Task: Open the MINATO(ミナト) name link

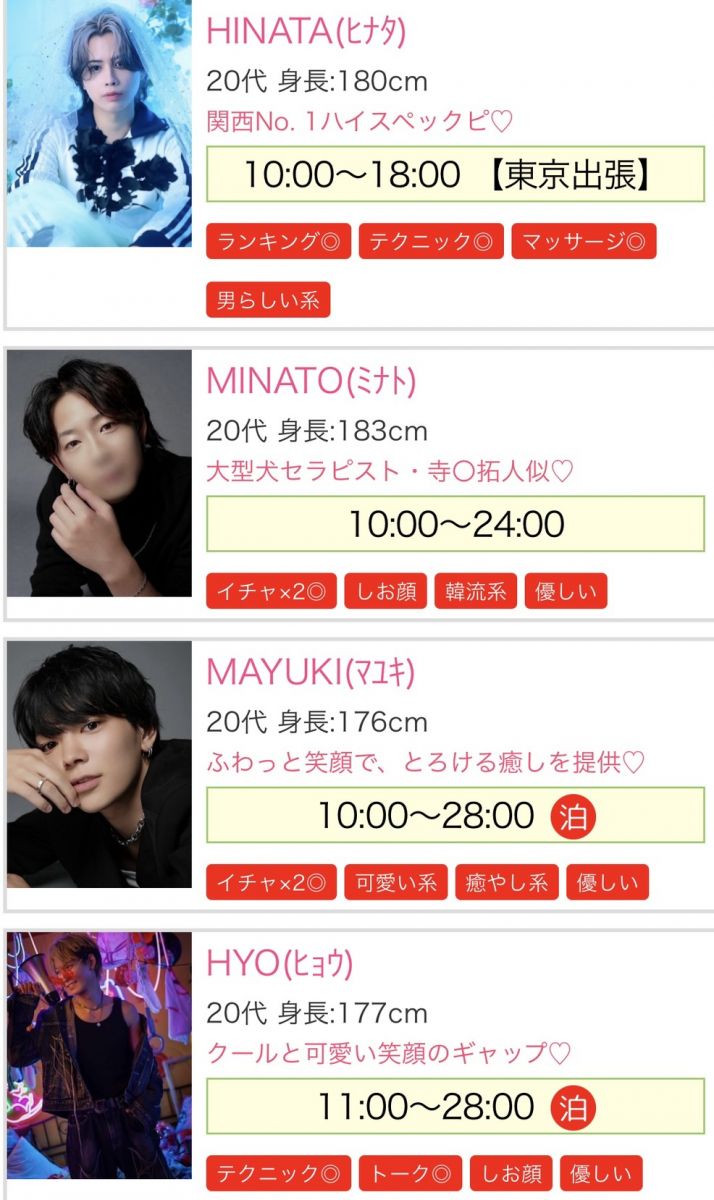Action: click(x=311, y=381)
